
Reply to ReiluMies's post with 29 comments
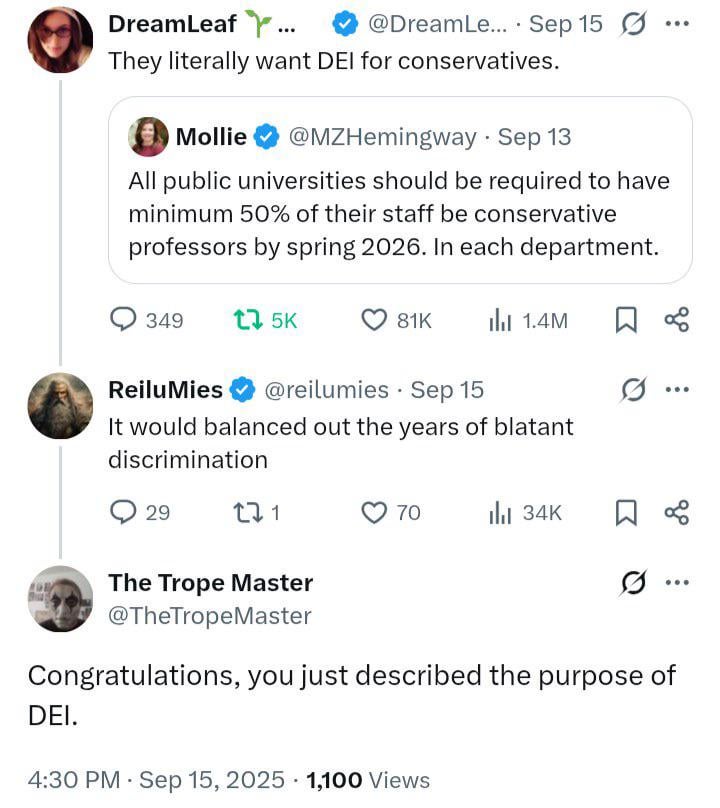(x=123, y=513)
